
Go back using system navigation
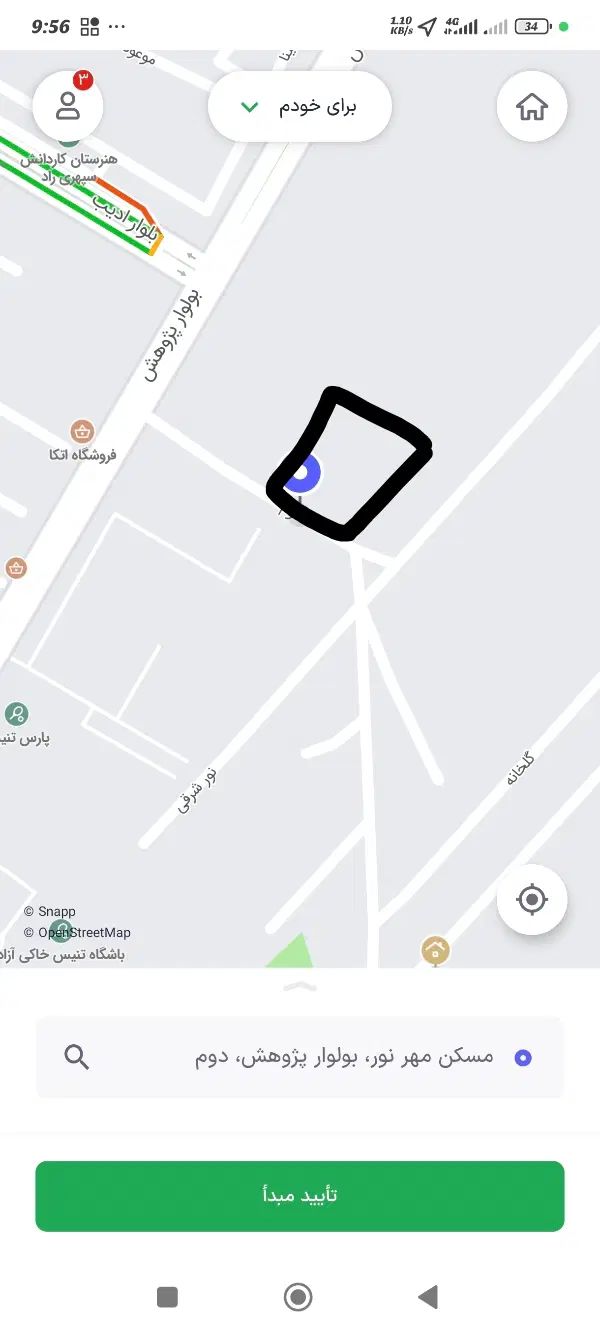(x=428, y=1297)
